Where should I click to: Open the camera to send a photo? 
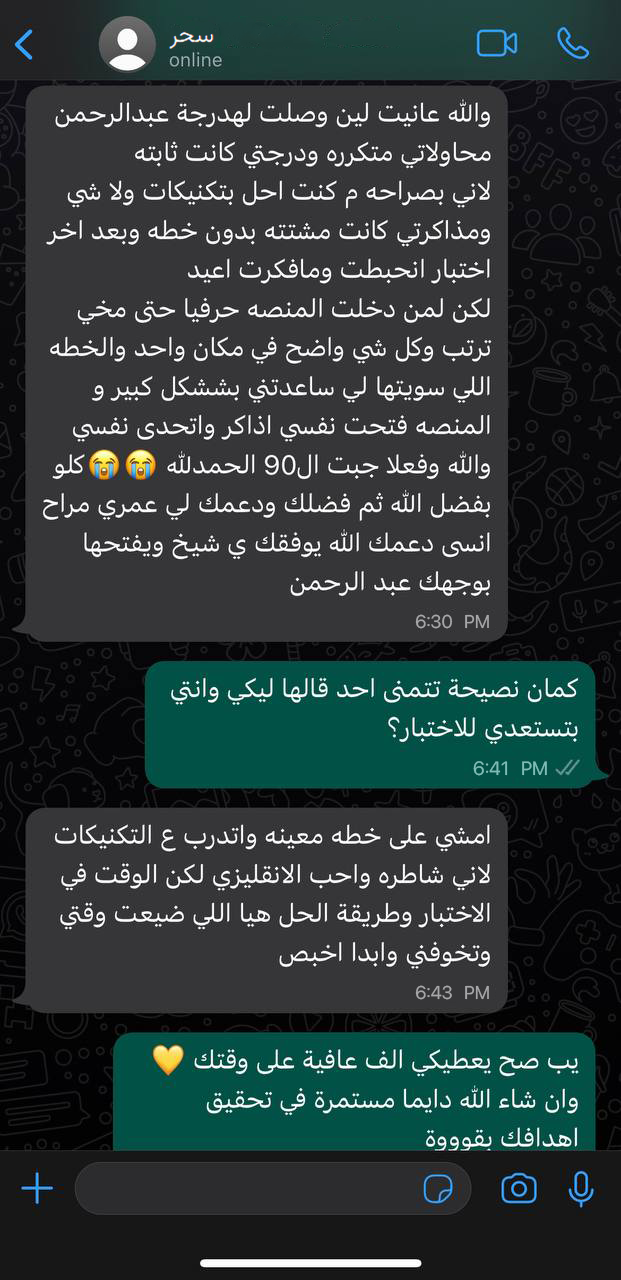pos(518,1188)
